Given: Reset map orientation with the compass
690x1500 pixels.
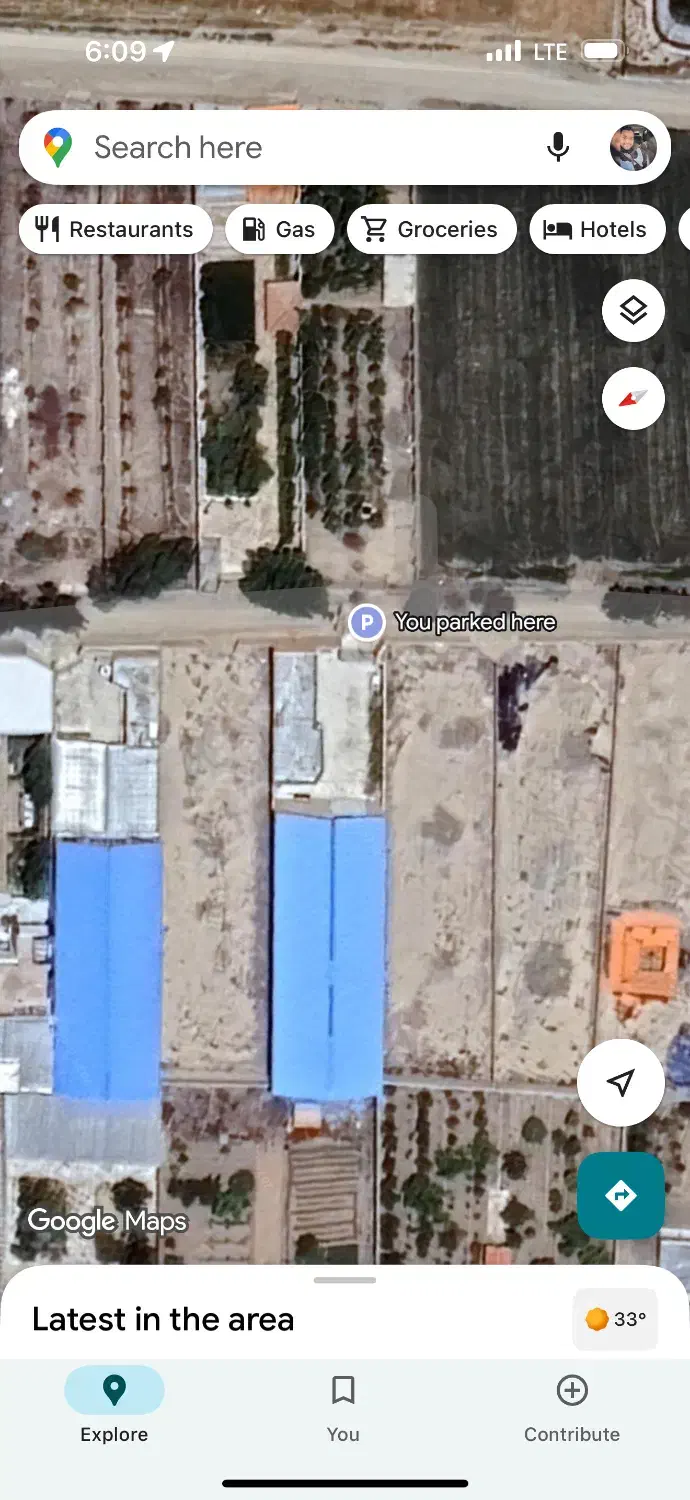Looking at the screenshot, I should (x=633, y=398).
